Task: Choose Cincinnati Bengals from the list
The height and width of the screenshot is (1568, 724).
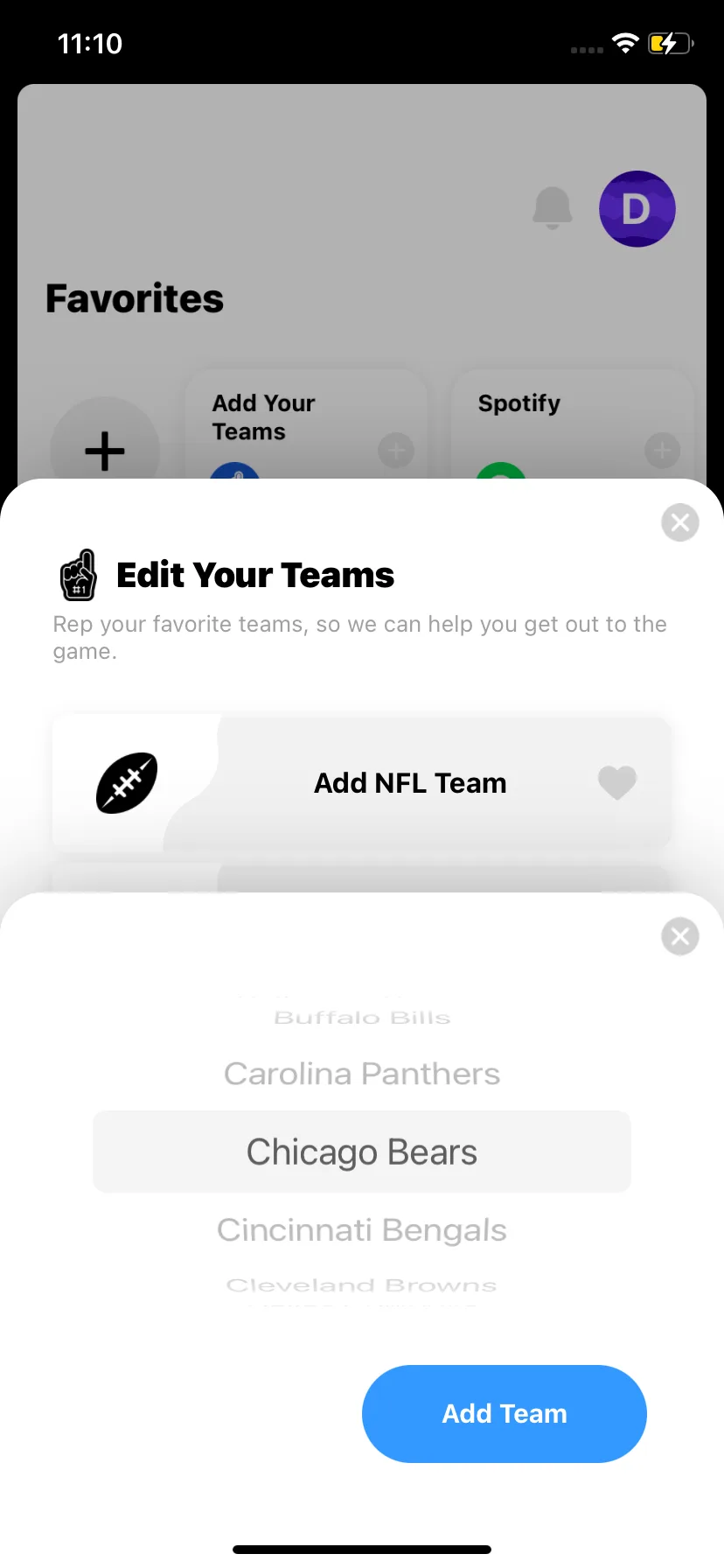Action: (x=362, y=1229)
